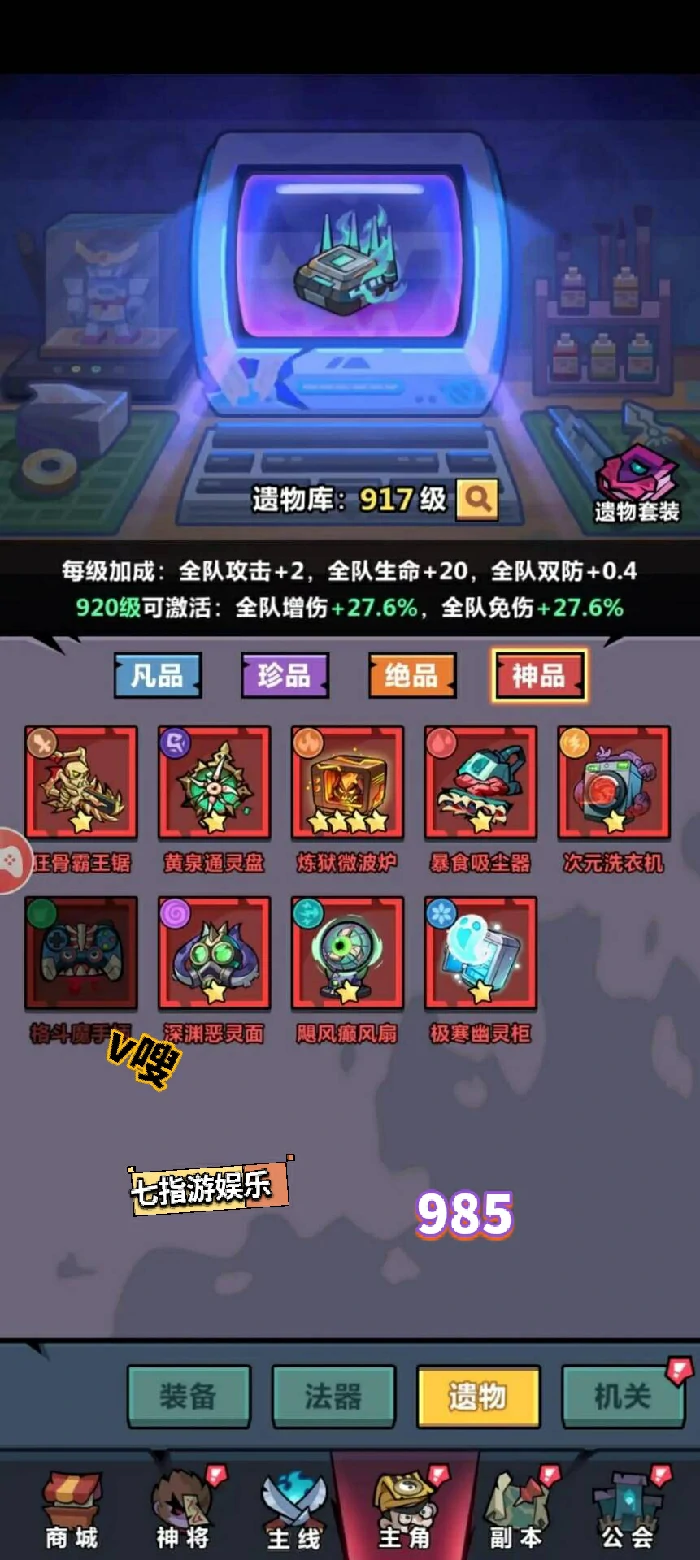Switch to the 珍品 rarity filter

click(284, 675)
